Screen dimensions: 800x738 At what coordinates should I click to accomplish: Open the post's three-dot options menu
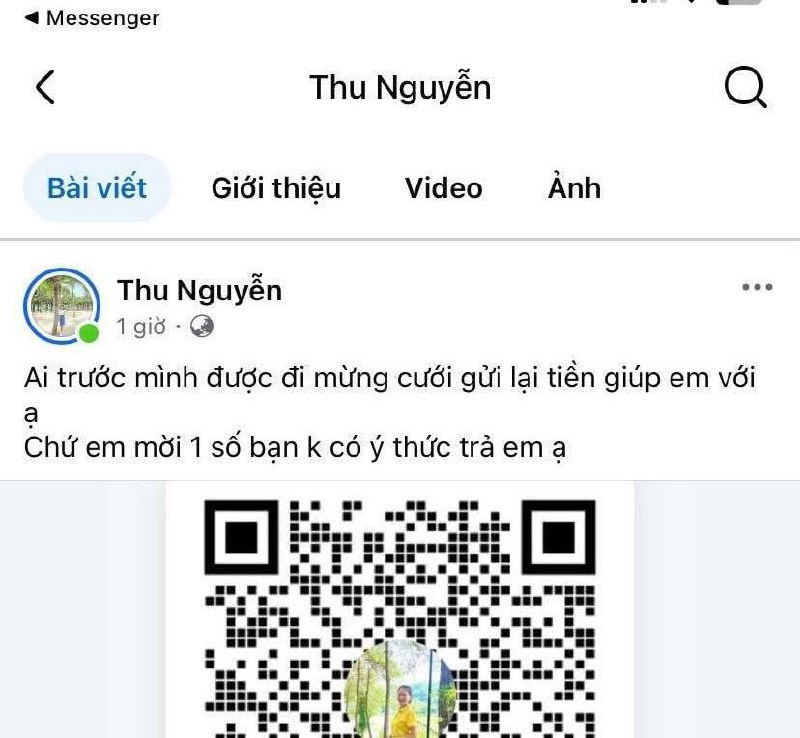pyautogui.click(x=757, y=288)
